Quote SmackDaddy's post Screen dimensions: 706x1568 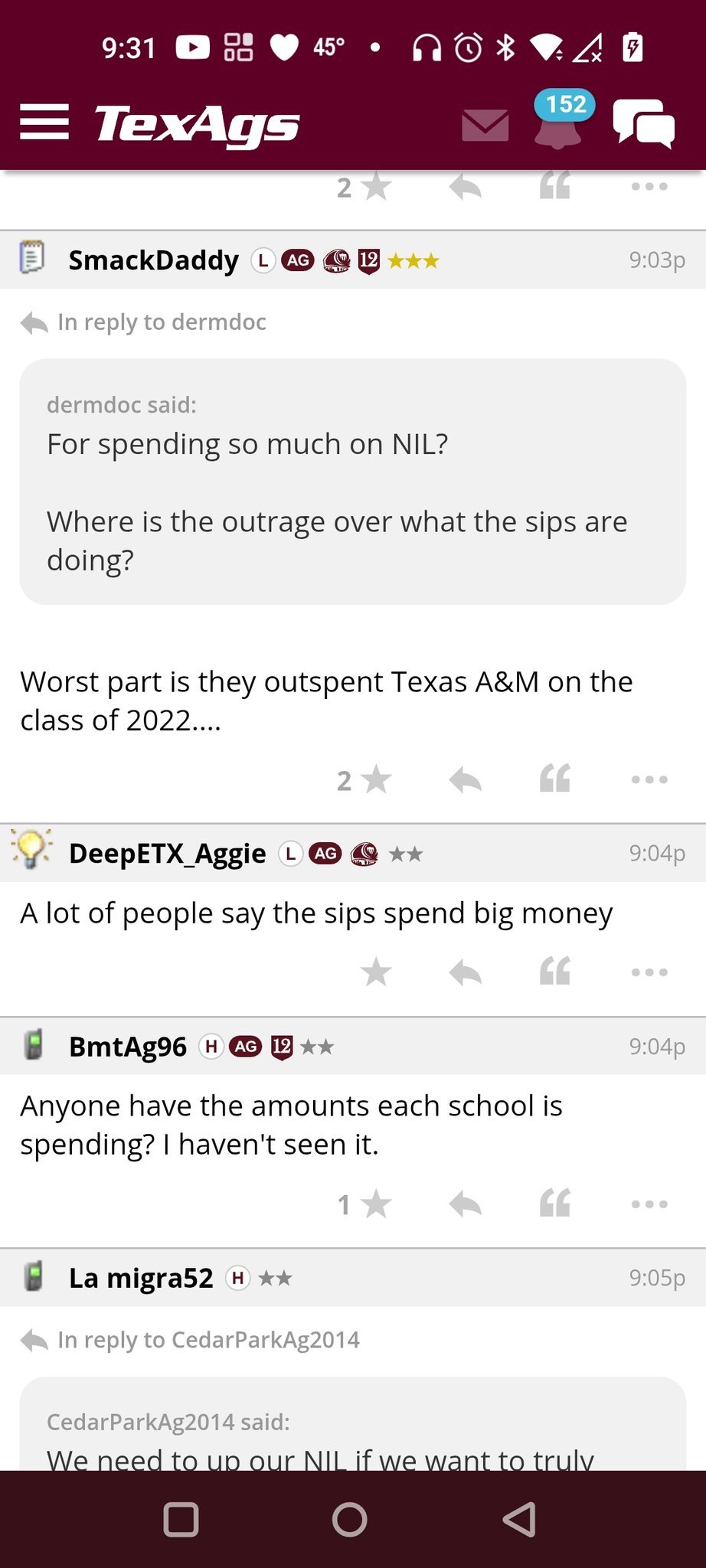click(x=555, y=779)
